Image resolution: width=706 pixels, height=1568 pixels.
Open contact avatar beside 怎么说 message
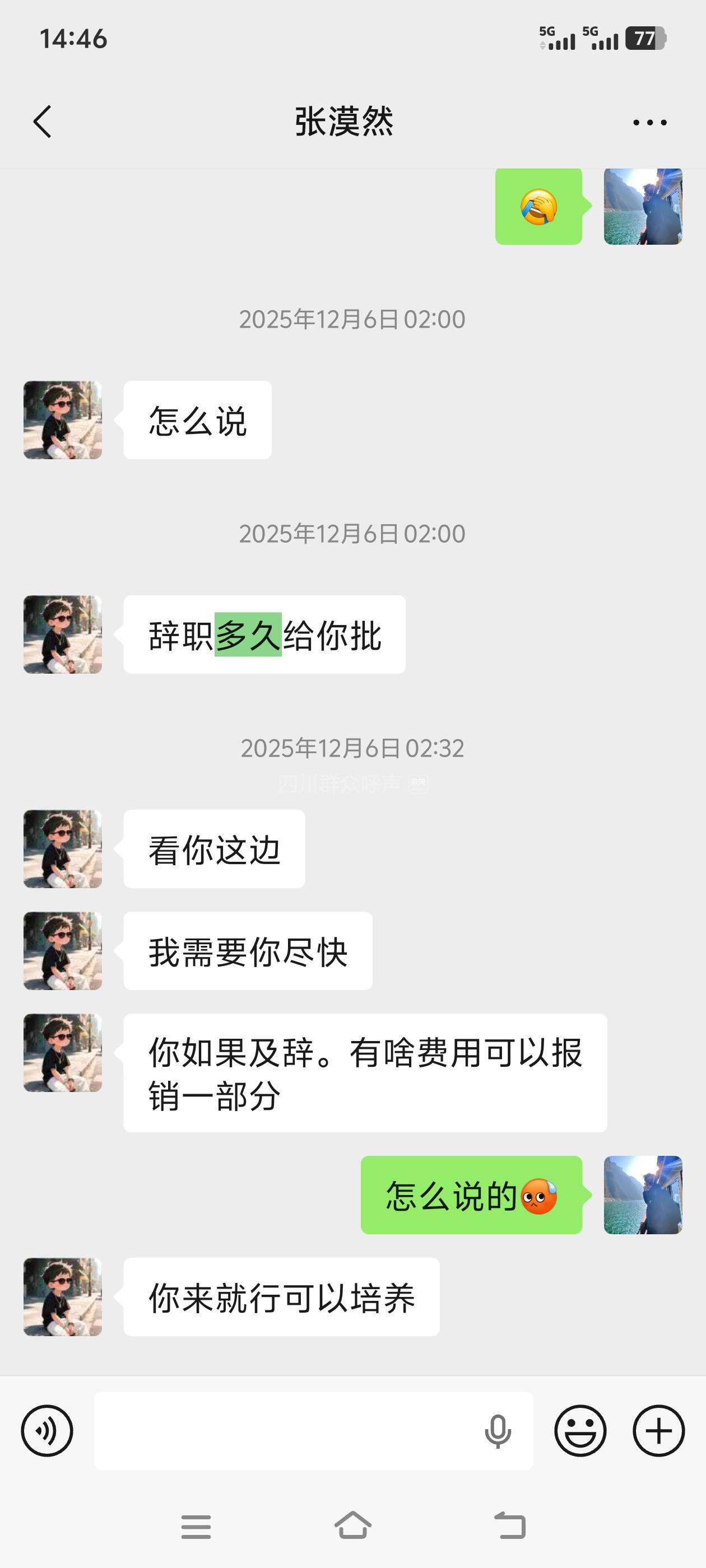pos(63,420)
